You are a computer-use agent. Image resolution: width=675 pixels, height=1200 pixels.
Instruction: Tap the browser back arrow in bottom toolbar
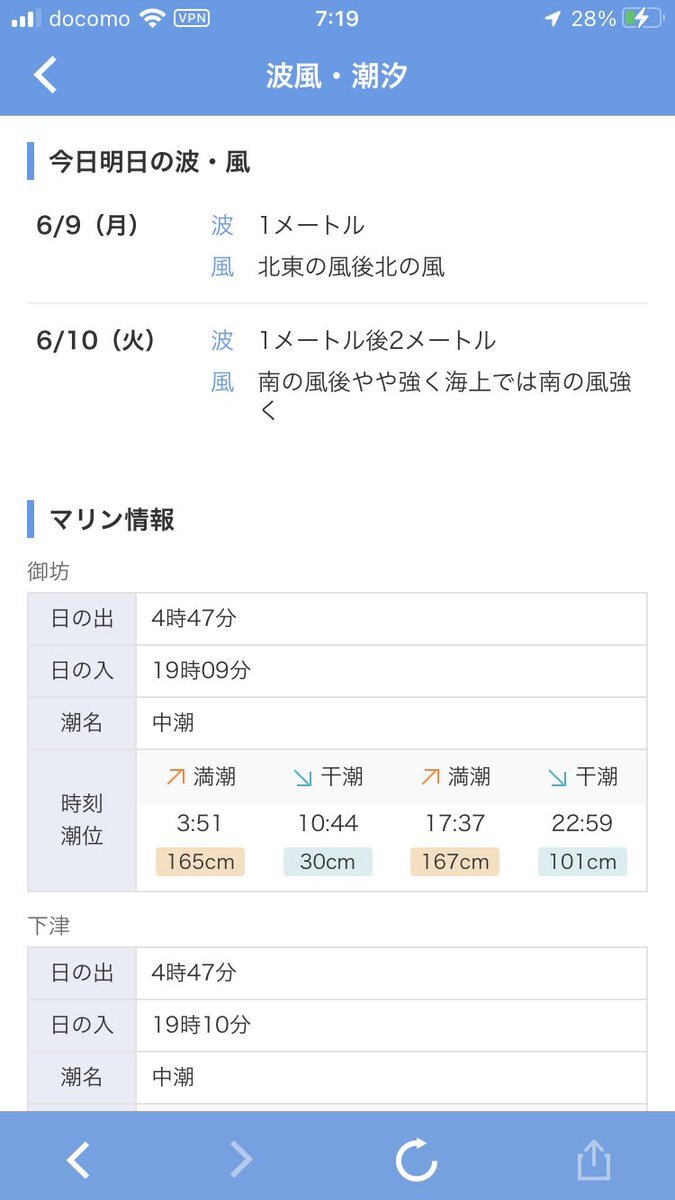[x=78, y=1160]
